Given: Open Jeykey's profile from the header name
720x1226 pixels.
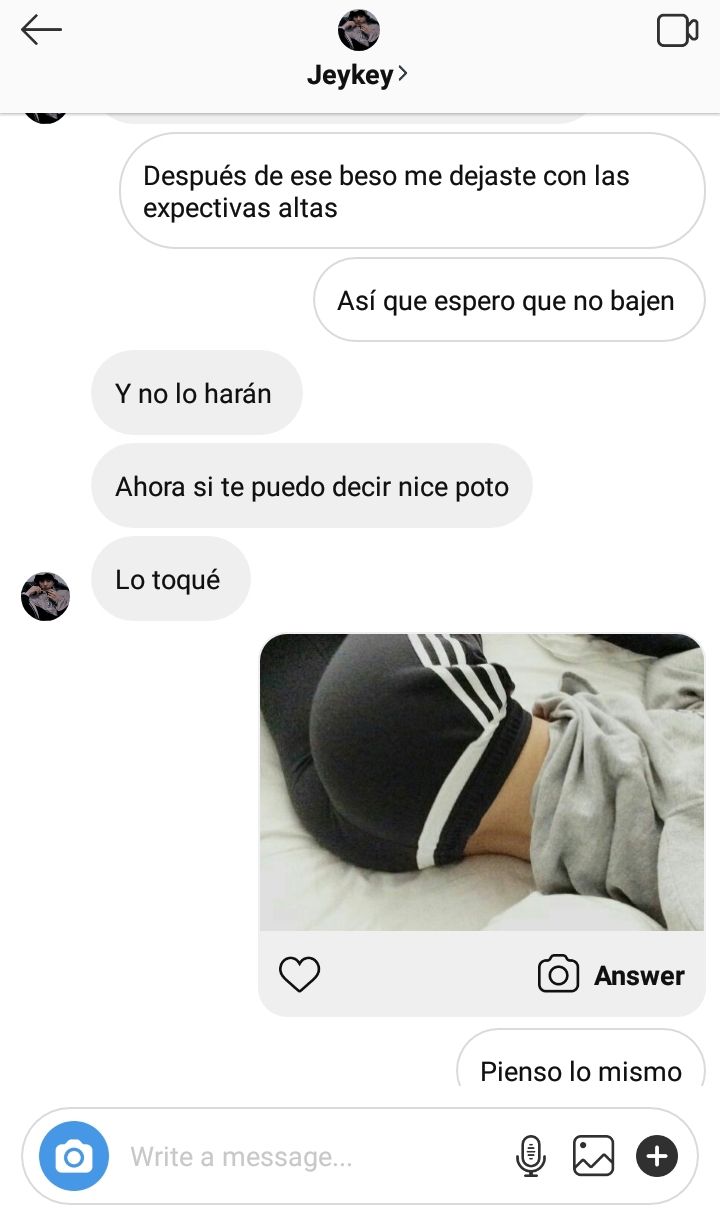Looking at the screenshot, I should (358, 75).
